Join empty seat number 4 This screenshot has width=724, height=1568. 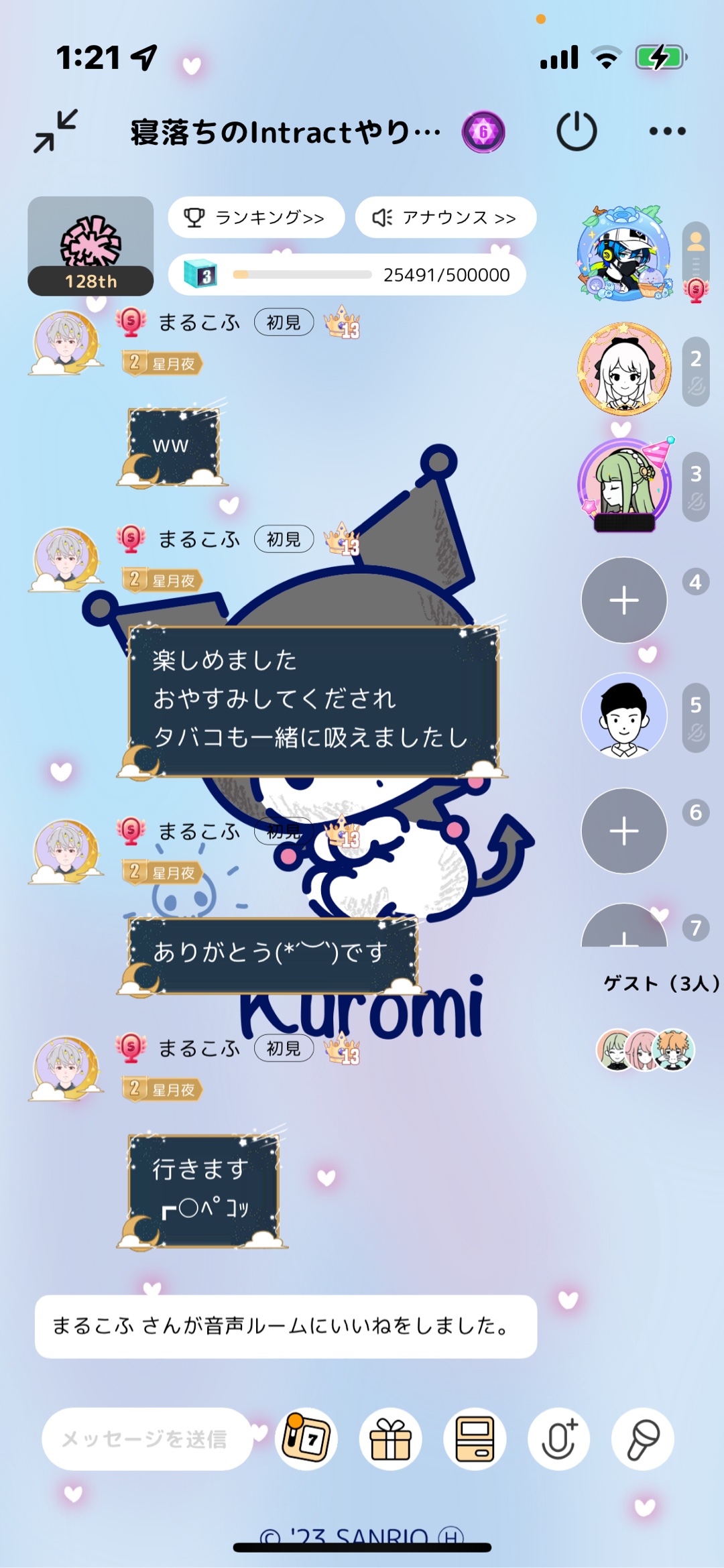pyautogui.click(x=623, y=600)
